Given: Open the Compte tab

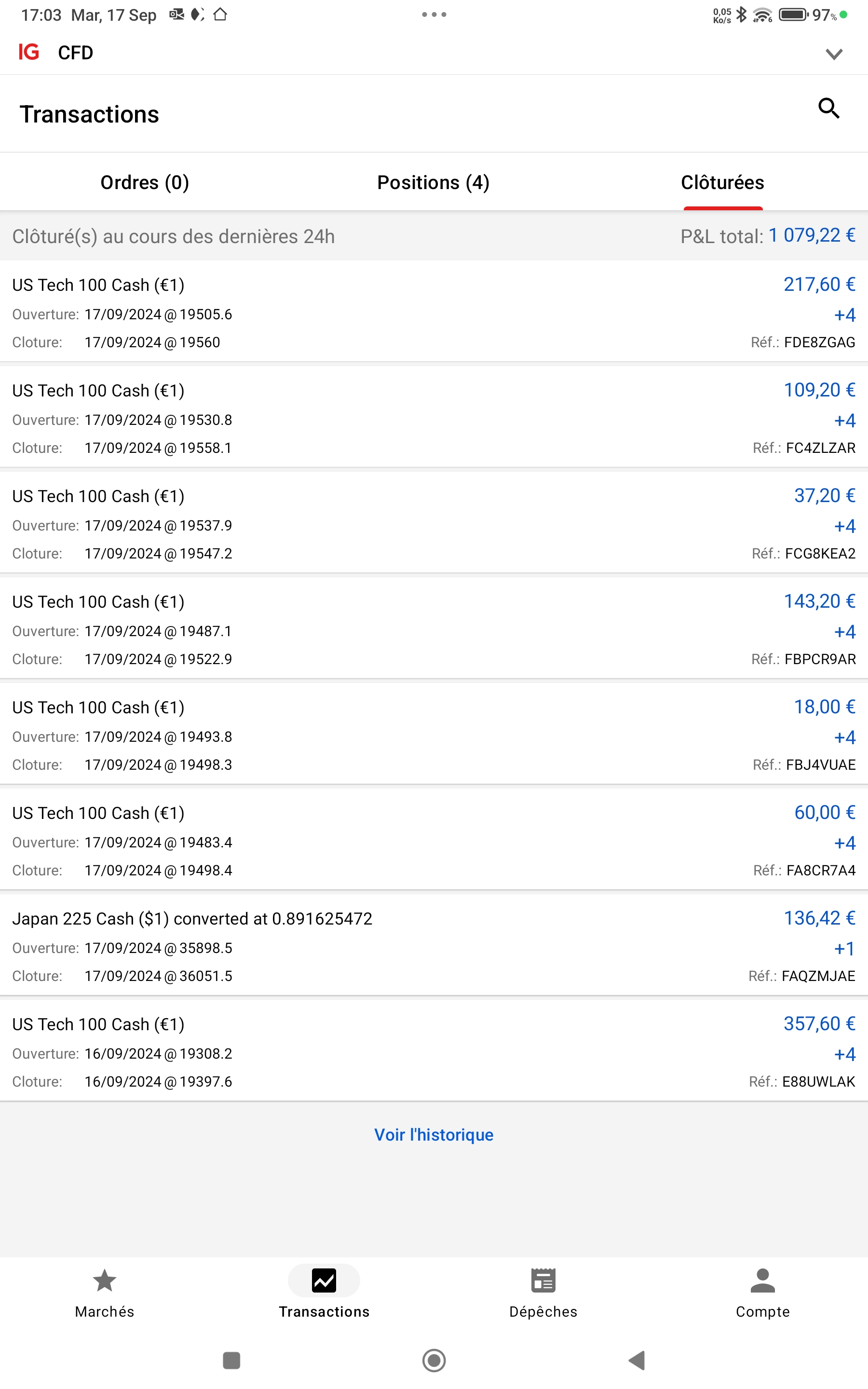Looking at the screenshot, I should [x=762, y=1293].
